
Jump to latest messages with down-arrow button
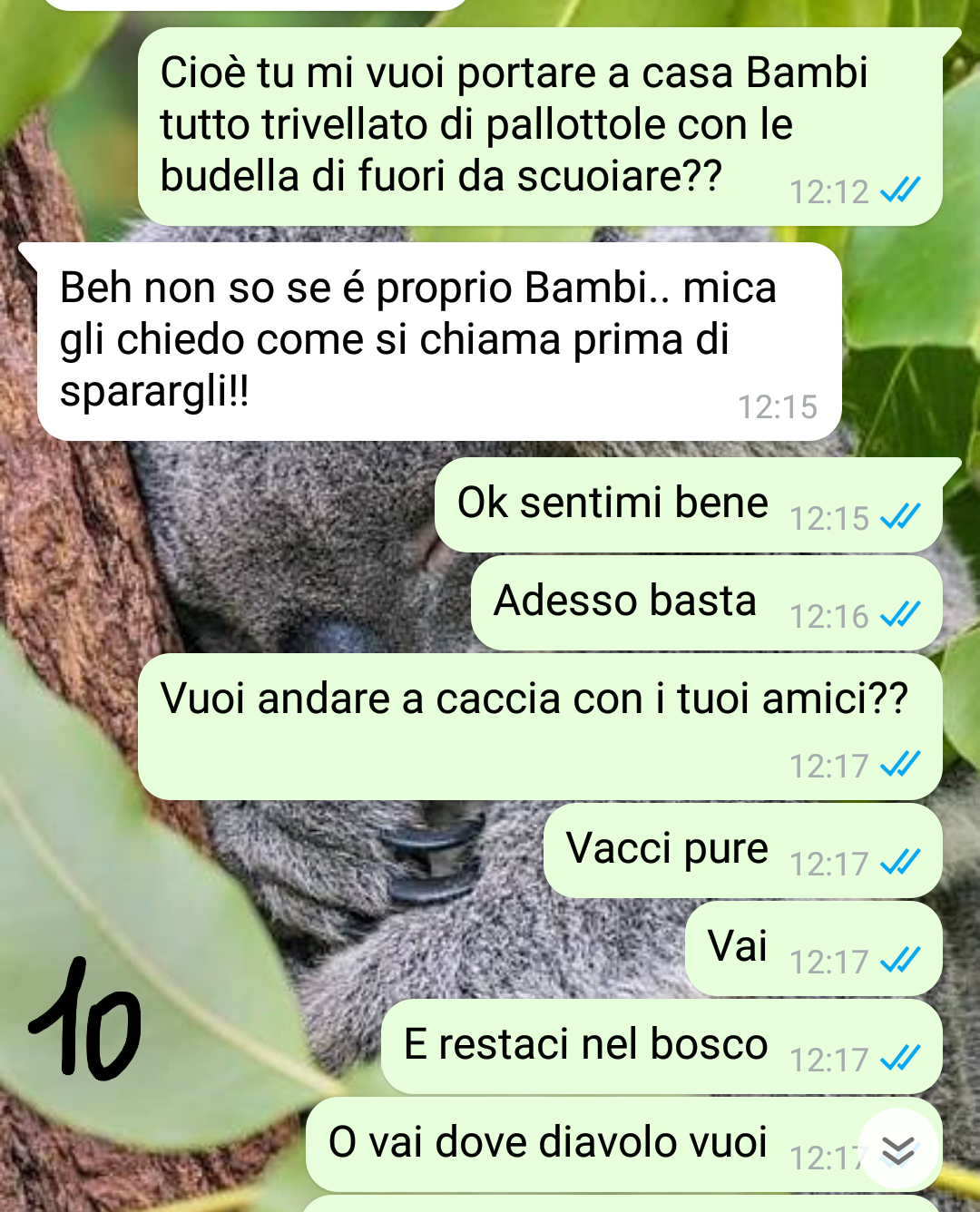point(897,1149)
